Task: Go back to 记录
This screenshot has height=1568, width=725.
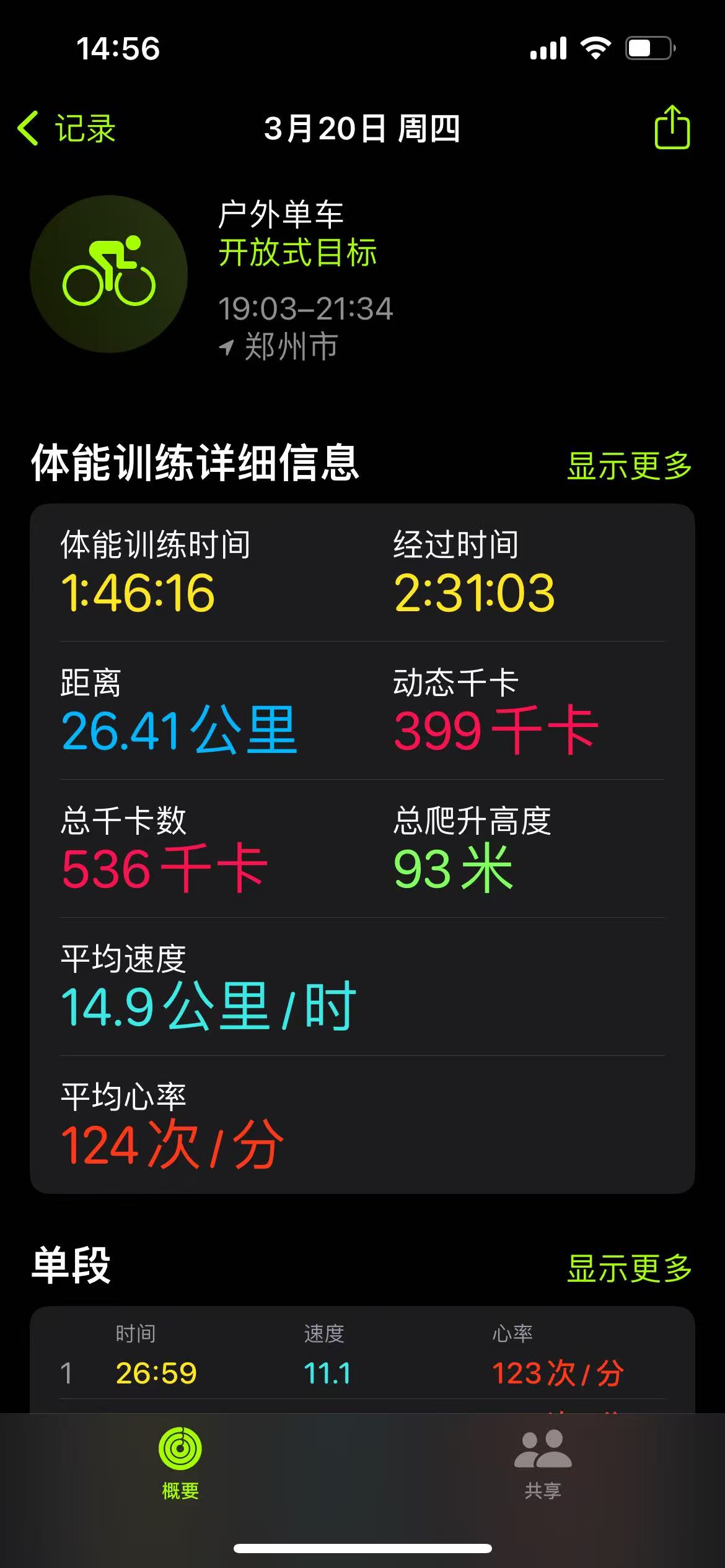Action: tap(67, 128)
